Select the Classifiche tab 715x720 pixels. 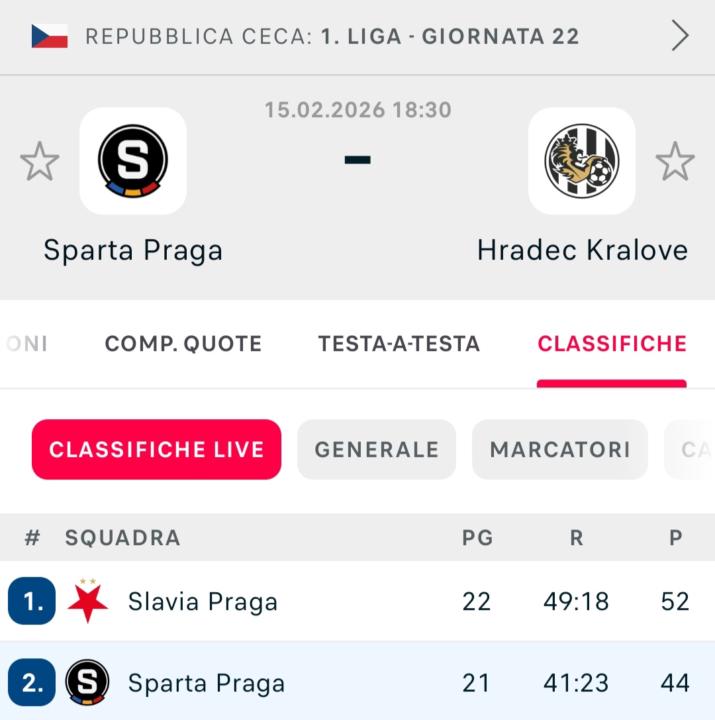tap(612, 344)
